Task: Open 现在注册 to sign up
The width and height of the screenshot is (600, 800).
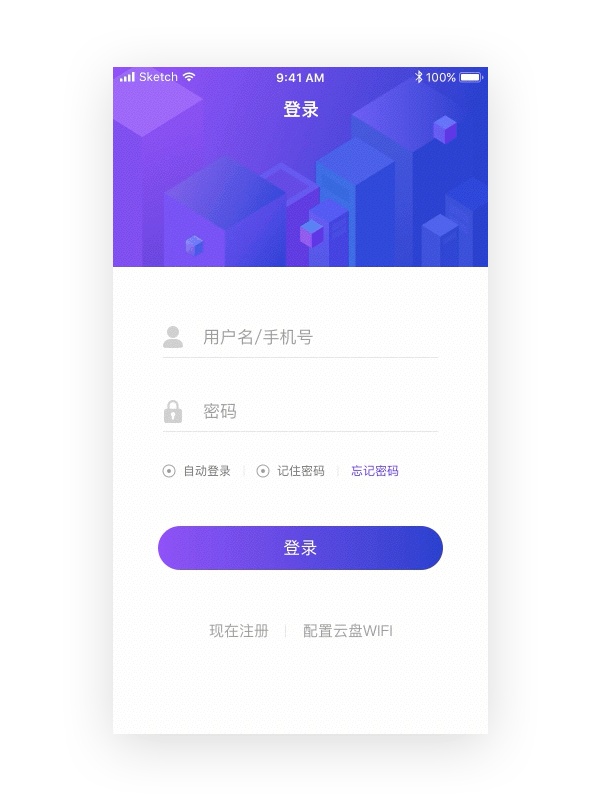Action: pyautogui.click(x=239, y=631)
